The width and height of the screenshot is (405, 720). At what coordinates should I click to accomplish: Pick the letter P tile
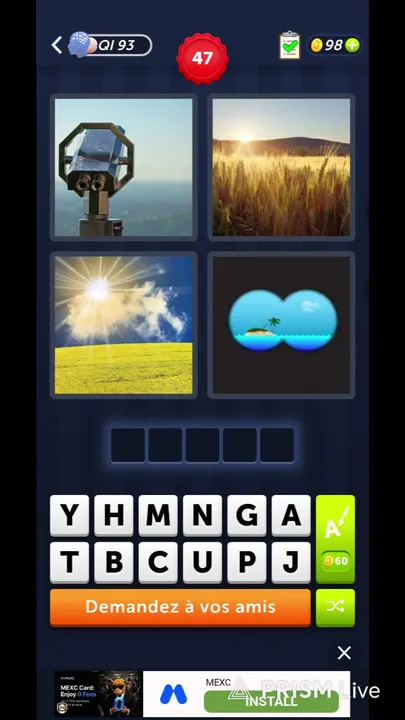(x=247, y=562)
